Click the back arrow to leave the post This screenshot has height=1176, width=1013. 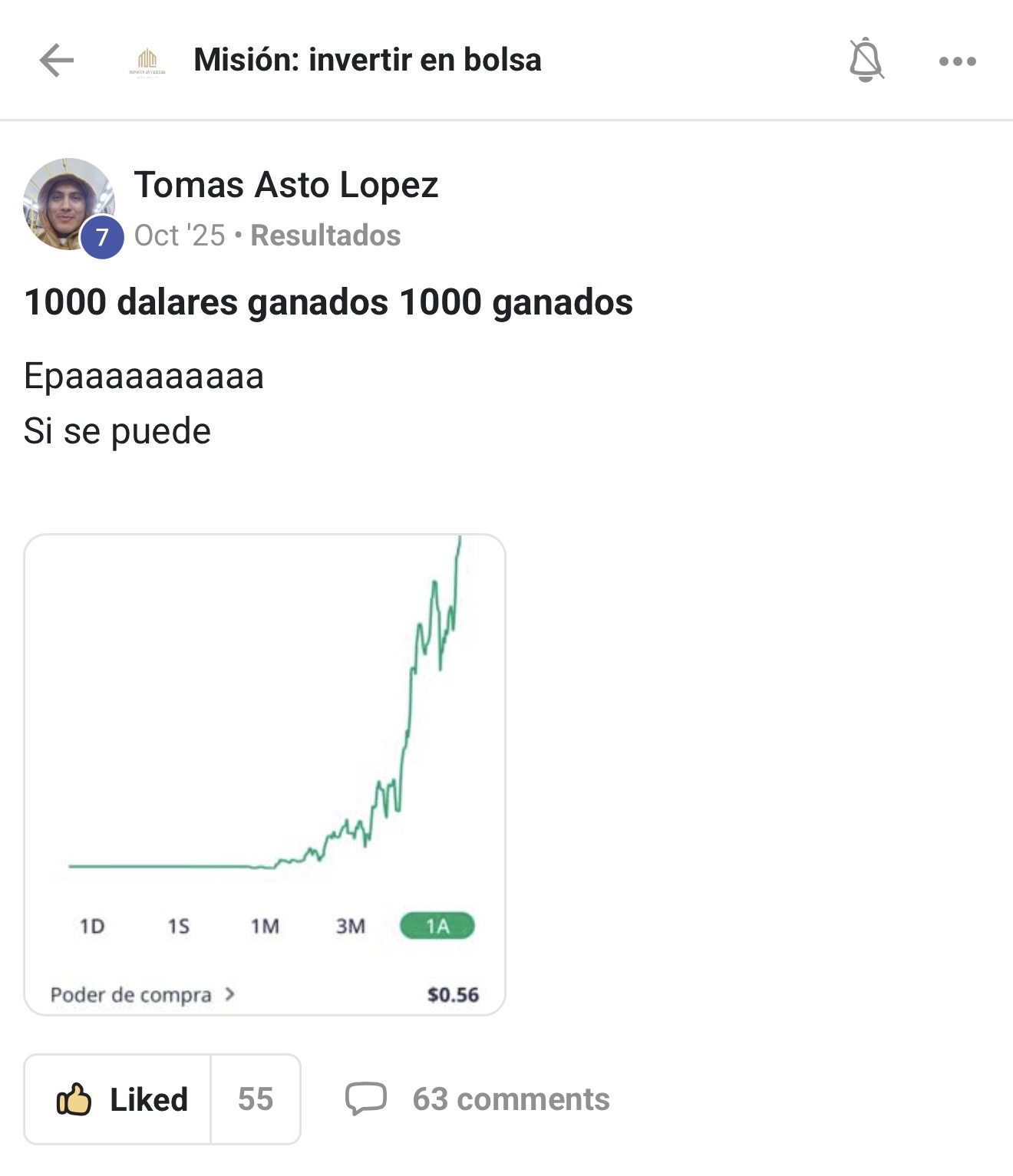click(56, 61)
